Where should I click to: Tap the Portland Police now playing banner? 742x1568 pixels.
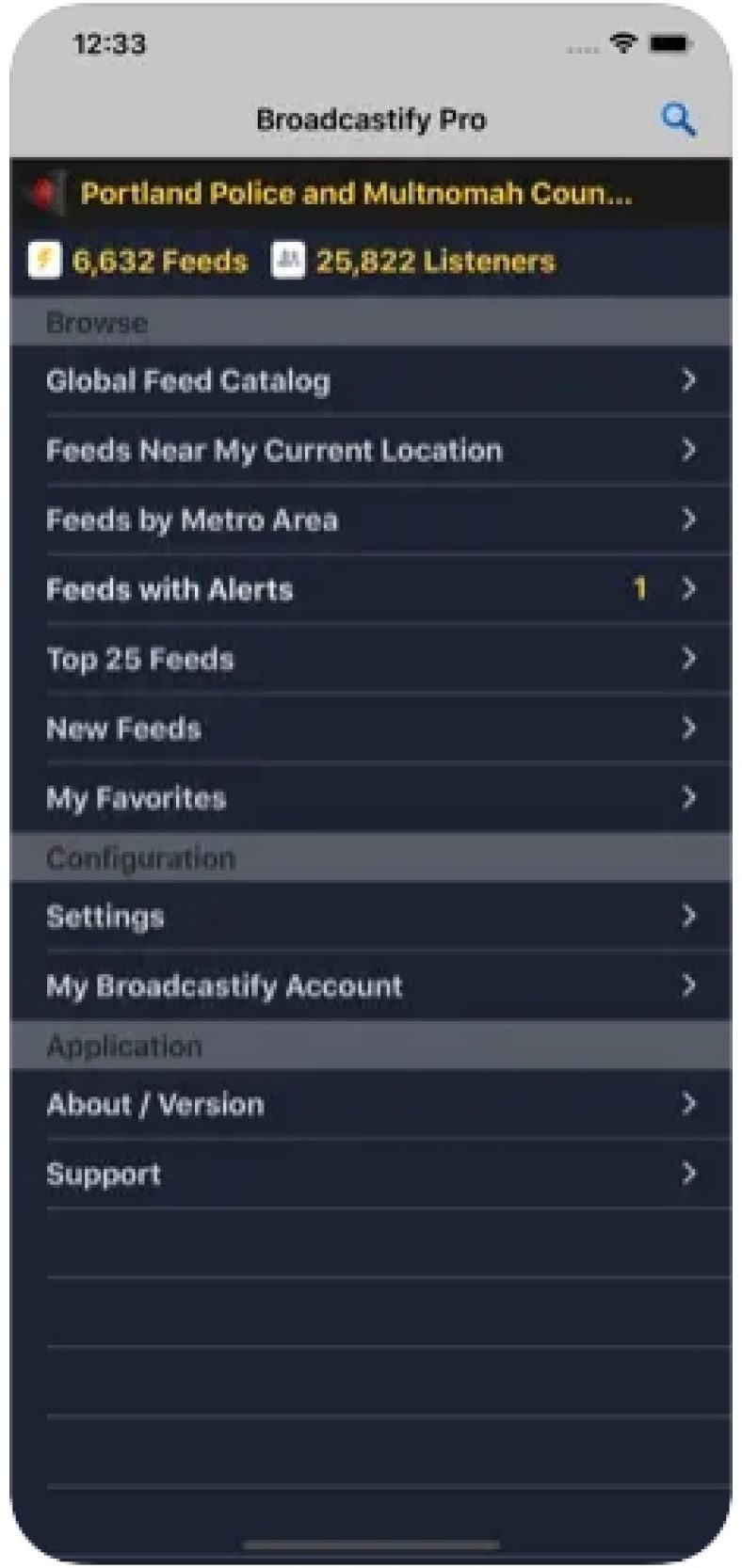coord(358,194)
